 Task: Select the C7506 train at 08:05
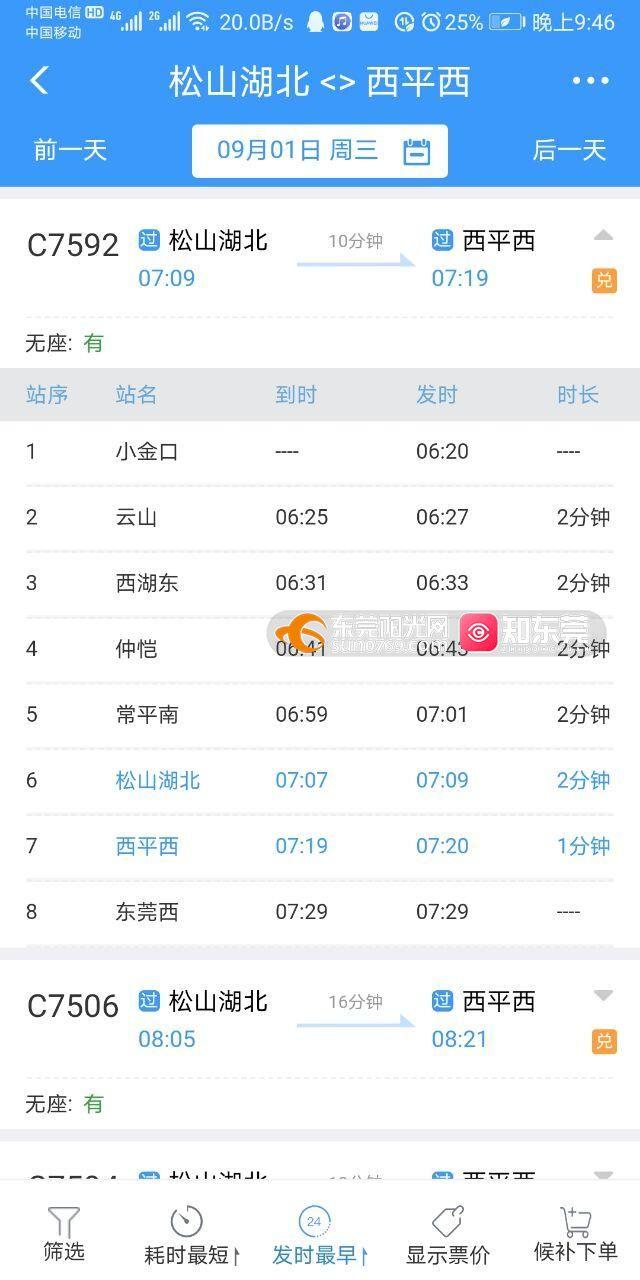tap(320, 1019)
